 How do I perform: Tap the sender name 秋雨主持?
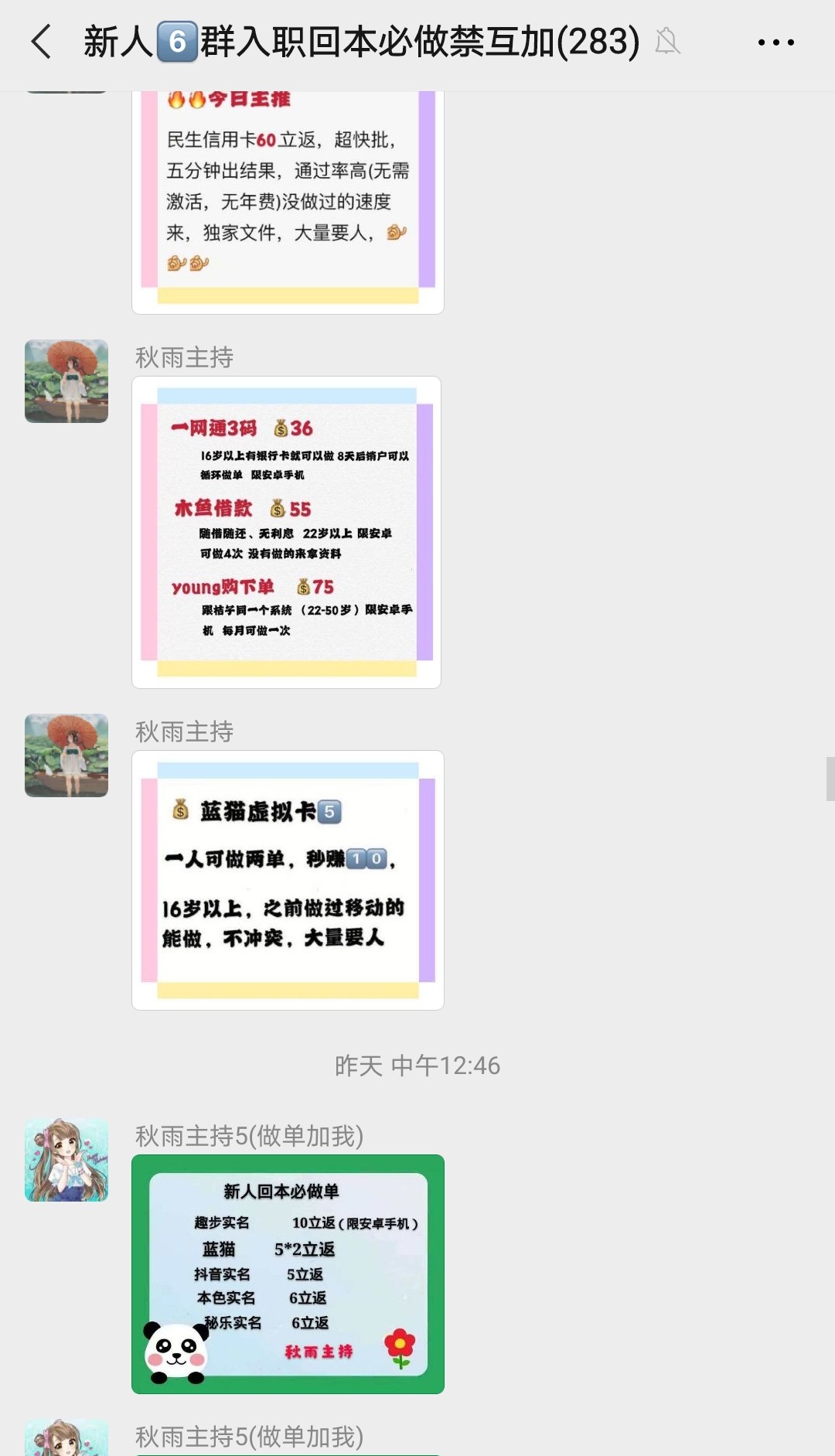[183, 357]
